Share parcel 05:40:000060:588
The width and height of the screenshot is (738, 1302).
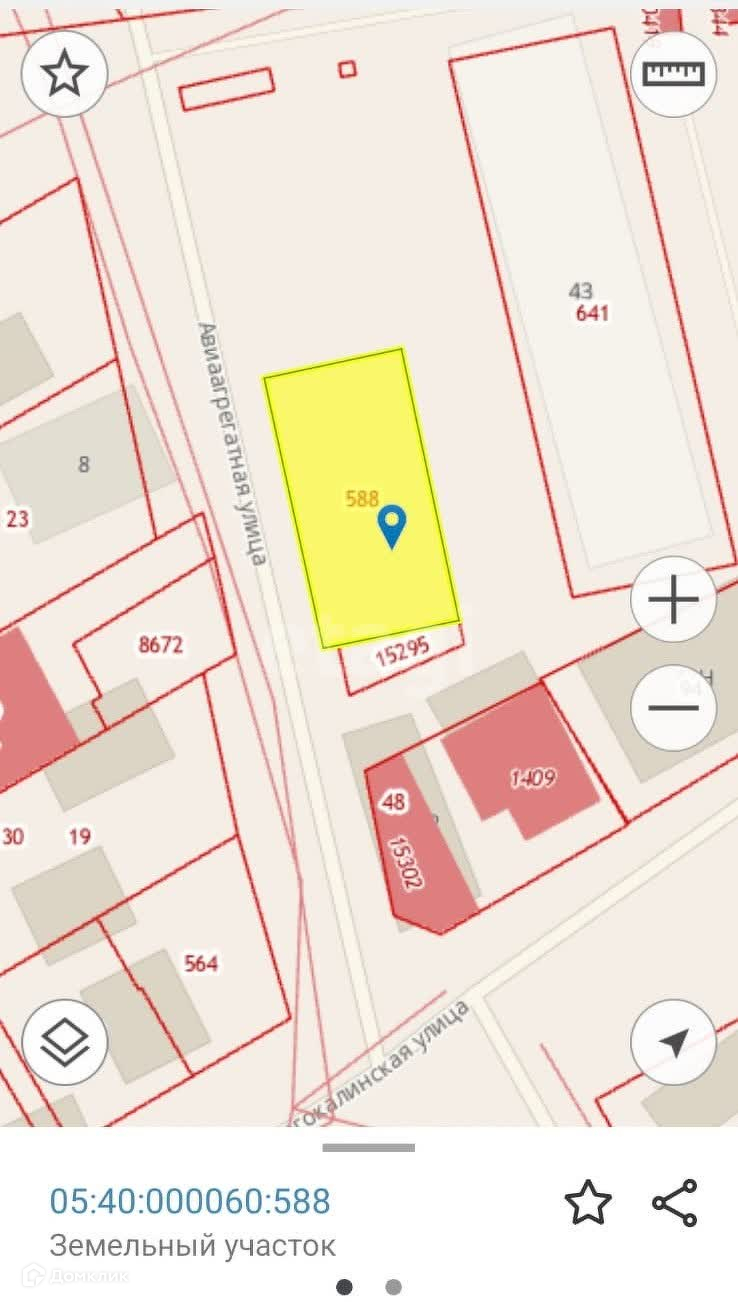[674, 1202]
